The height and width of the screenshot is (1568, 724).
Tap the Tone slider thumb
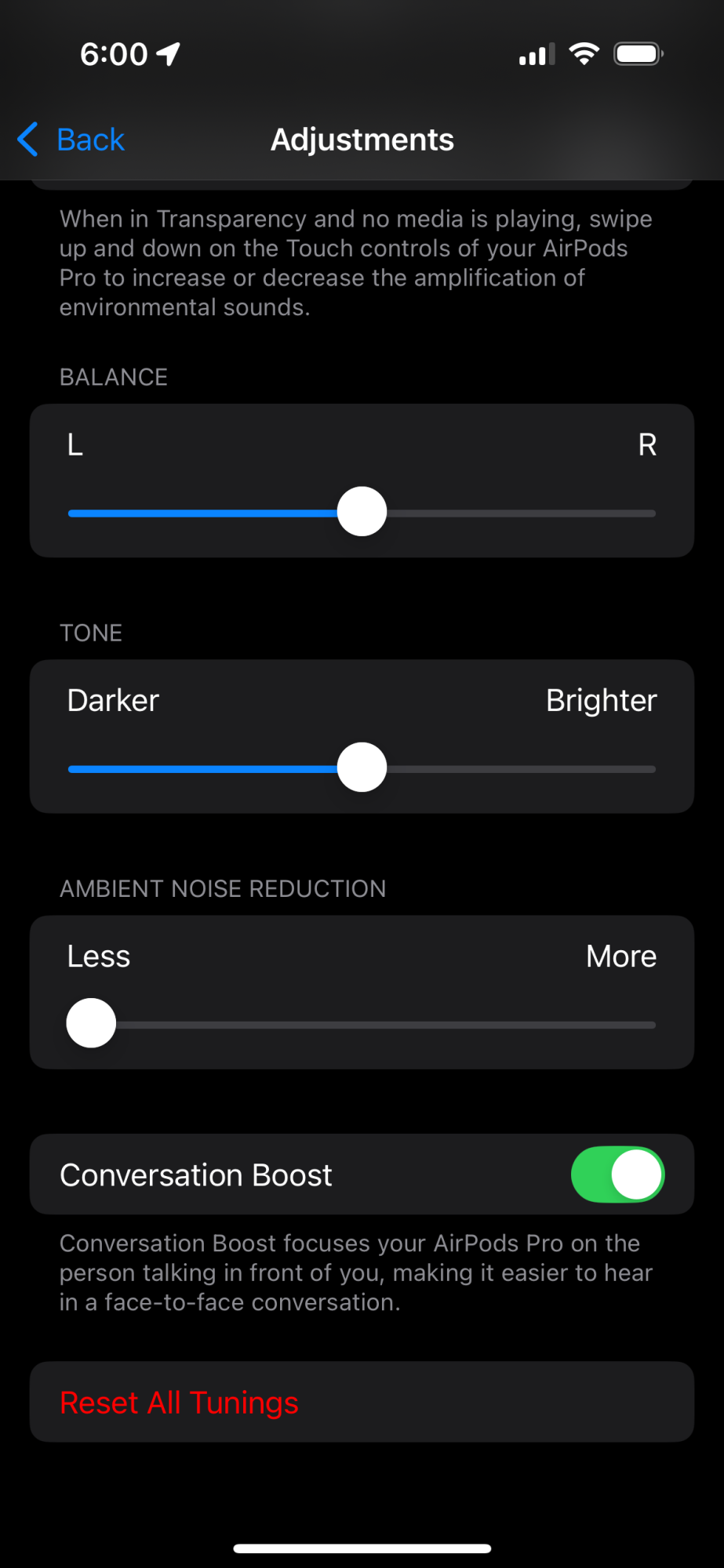coord(362,768)
